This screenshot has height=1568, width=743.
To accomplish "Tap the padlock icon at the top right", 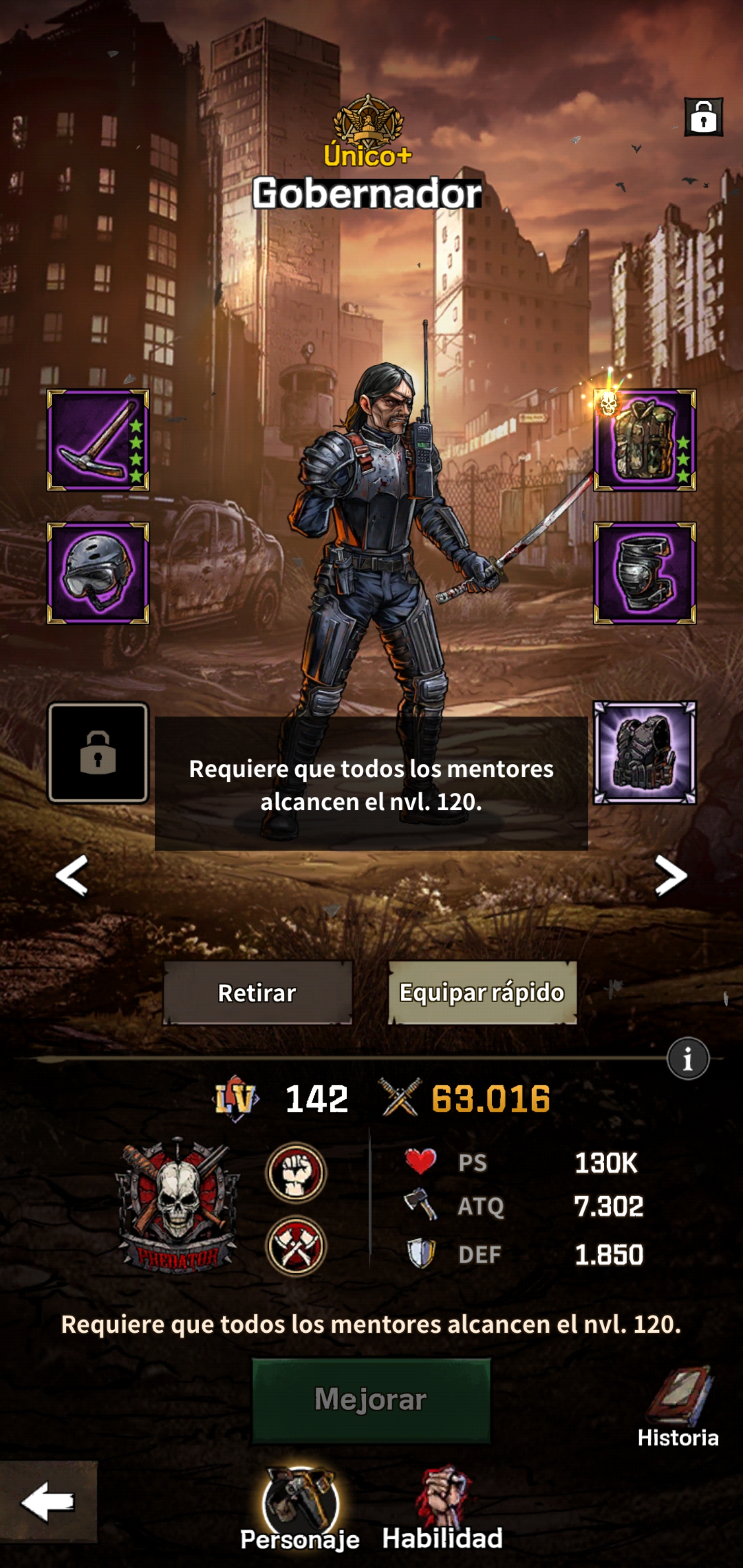I will coord(703,116).
